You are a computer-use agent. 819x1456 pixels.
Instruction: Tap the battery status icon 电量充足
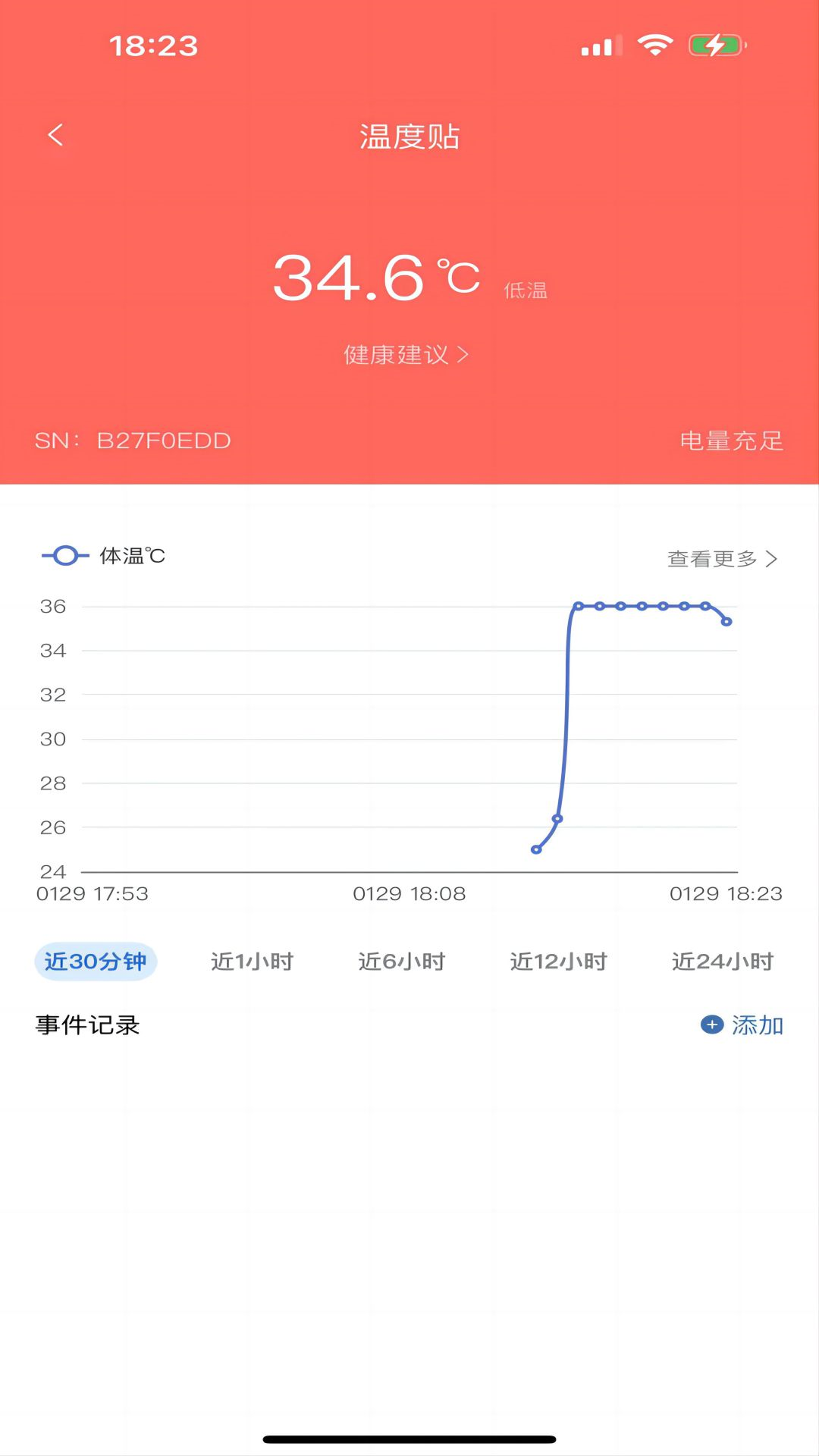pyautogui.click(x=732, y=441)
